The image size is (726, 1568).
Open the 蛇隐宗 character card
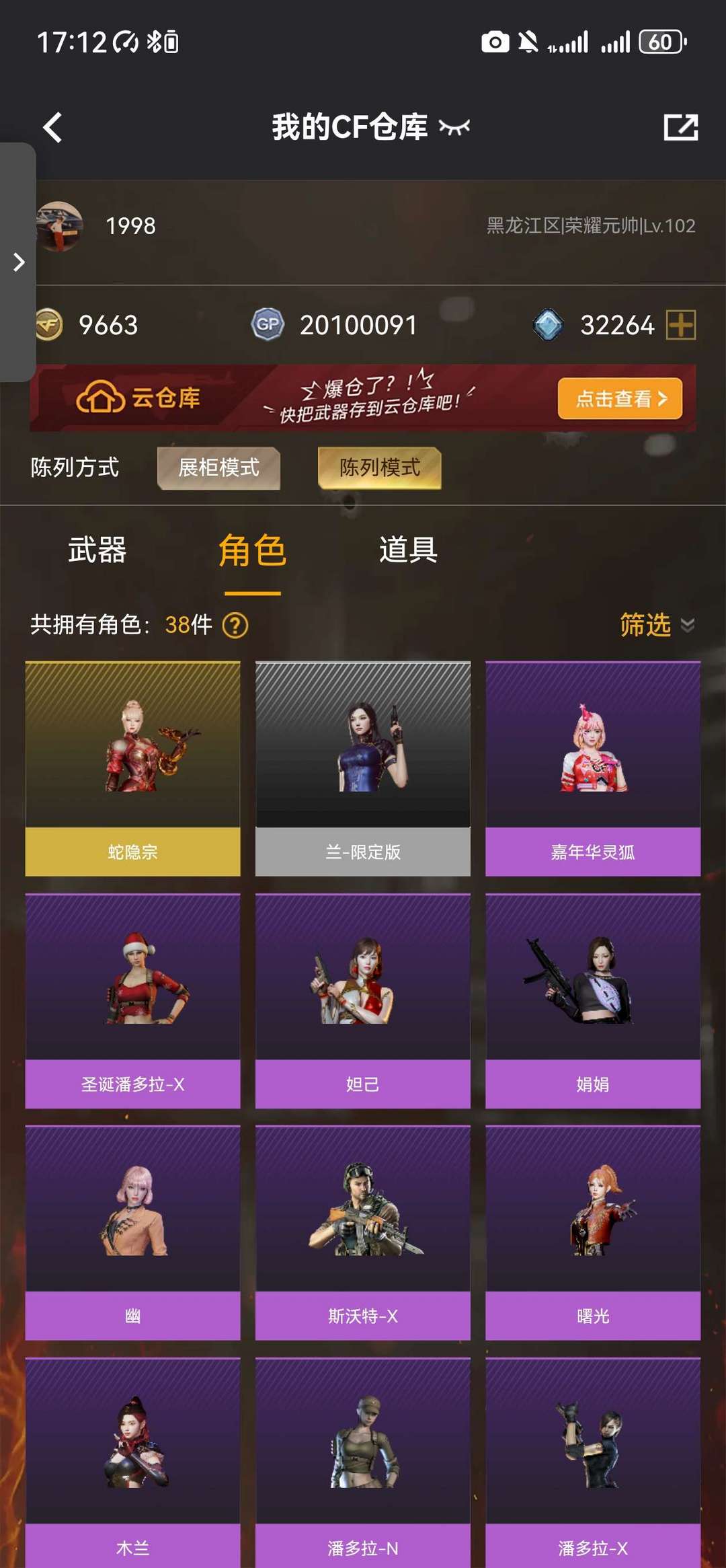point(133,768)
